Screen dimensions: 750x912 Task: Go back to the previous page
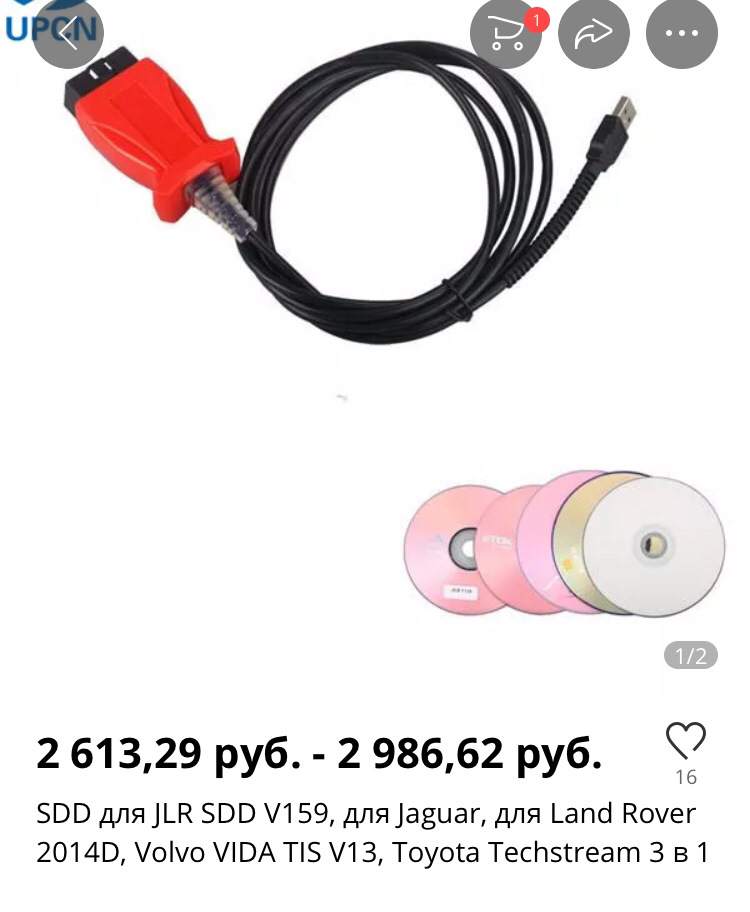[67, 33]
